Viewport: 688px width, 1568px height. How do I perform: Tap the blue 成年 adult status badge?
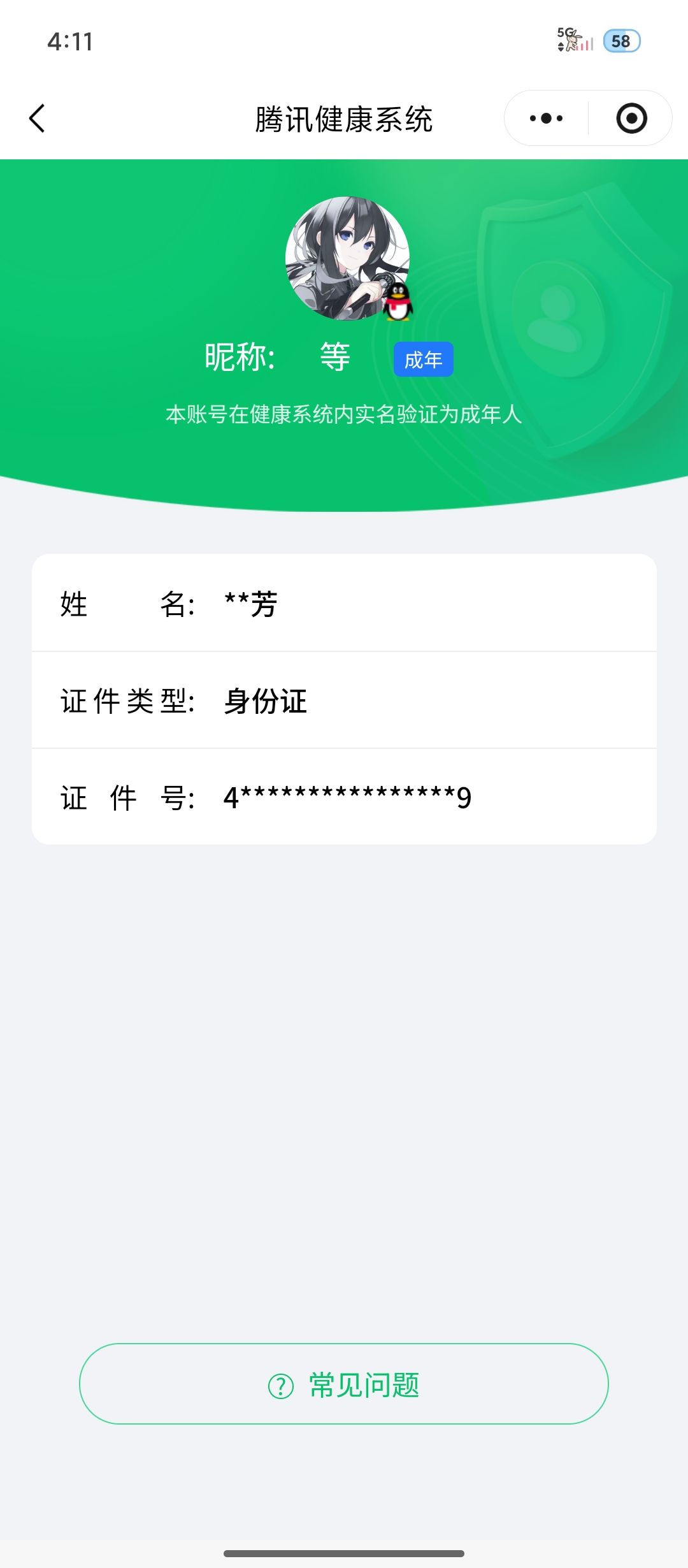click(422, 359)
